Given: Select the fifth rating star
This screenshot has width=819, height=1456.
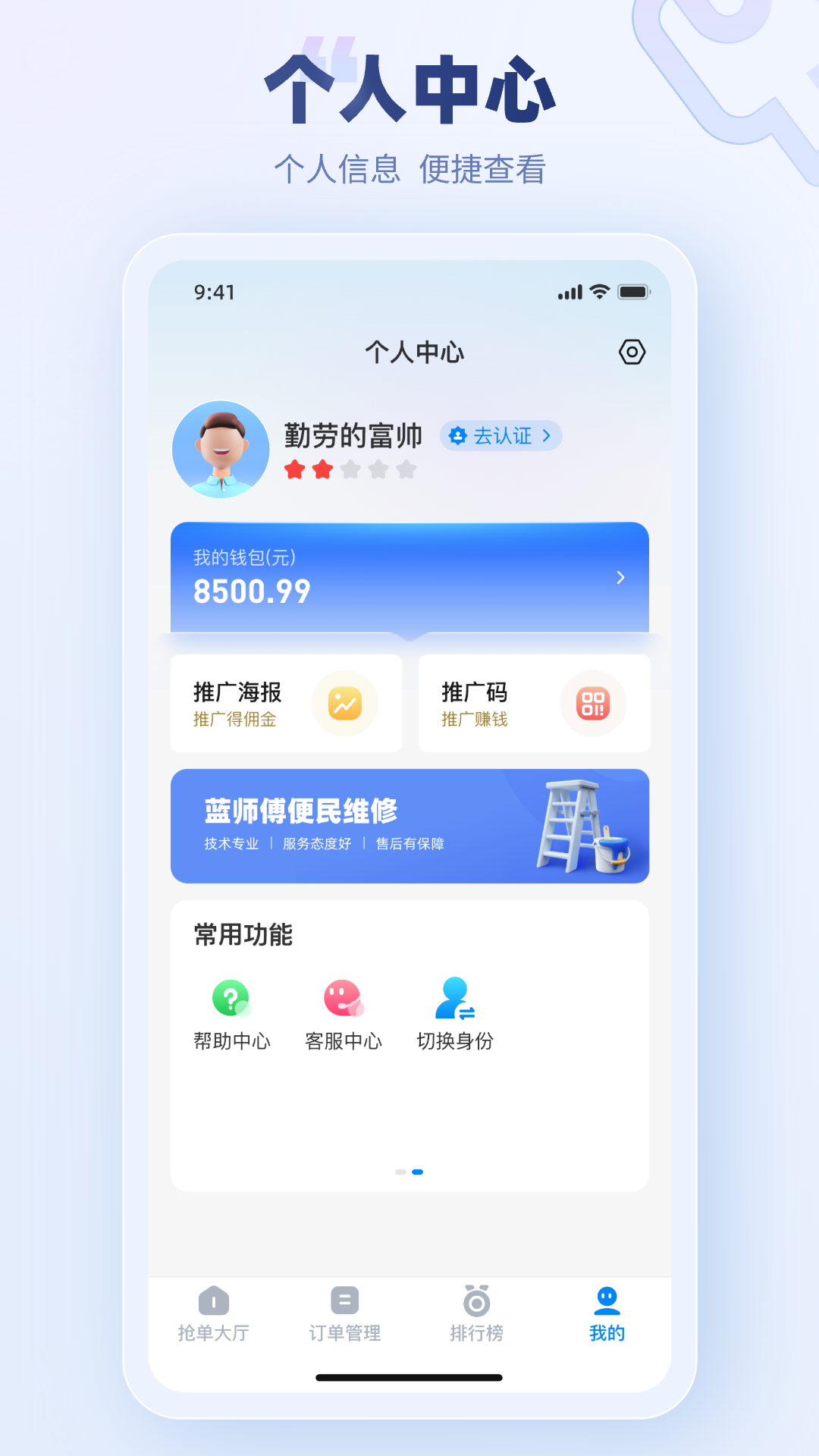Looking at the screenshot, I should (x=406, y=470).
